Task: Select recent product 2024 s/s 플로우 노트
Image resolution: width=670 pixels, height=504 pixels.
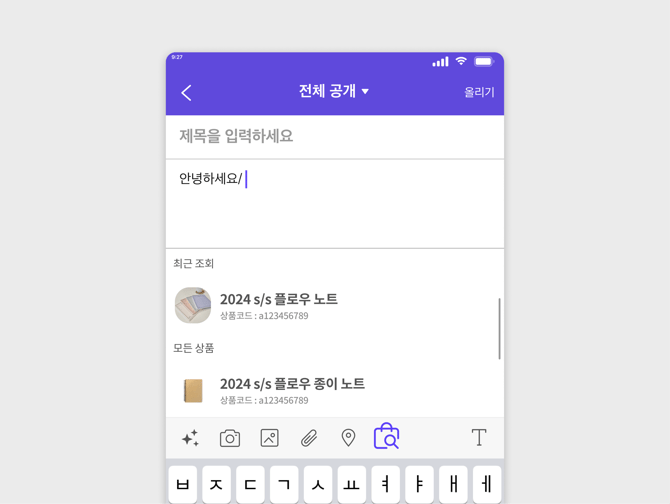Action: point(279,305)
